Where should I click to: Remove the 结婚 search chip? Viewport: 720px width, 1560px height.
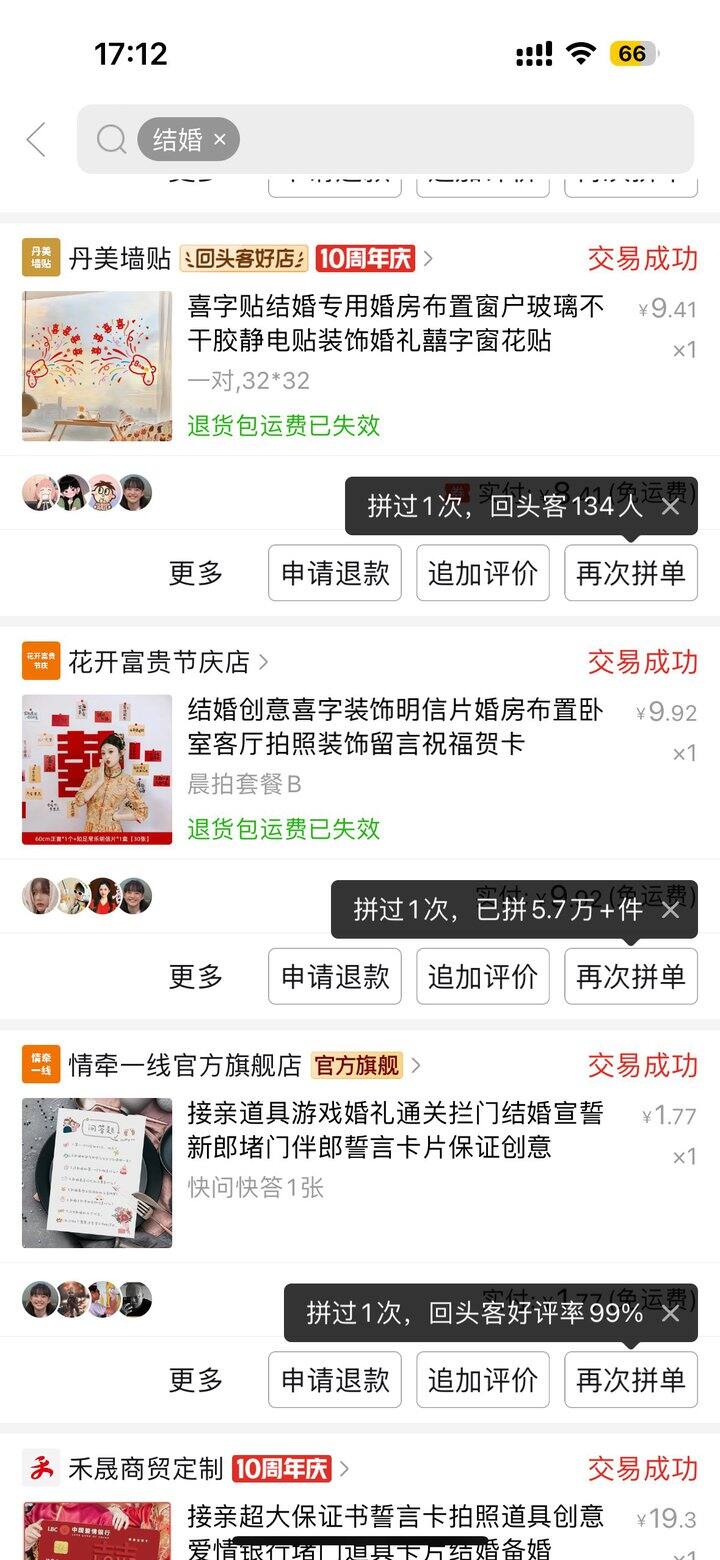220,140
